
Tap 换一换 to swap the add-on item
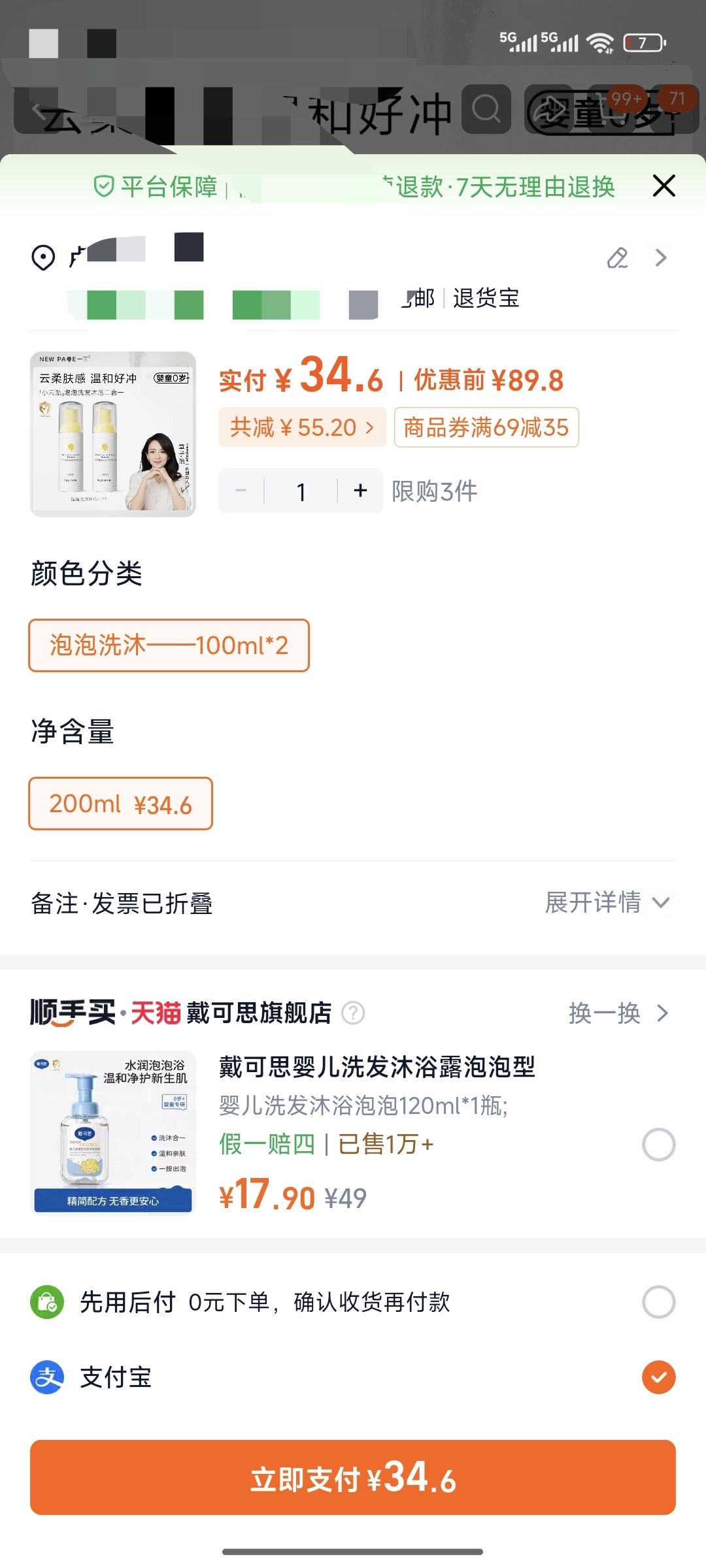[618, 1013]
